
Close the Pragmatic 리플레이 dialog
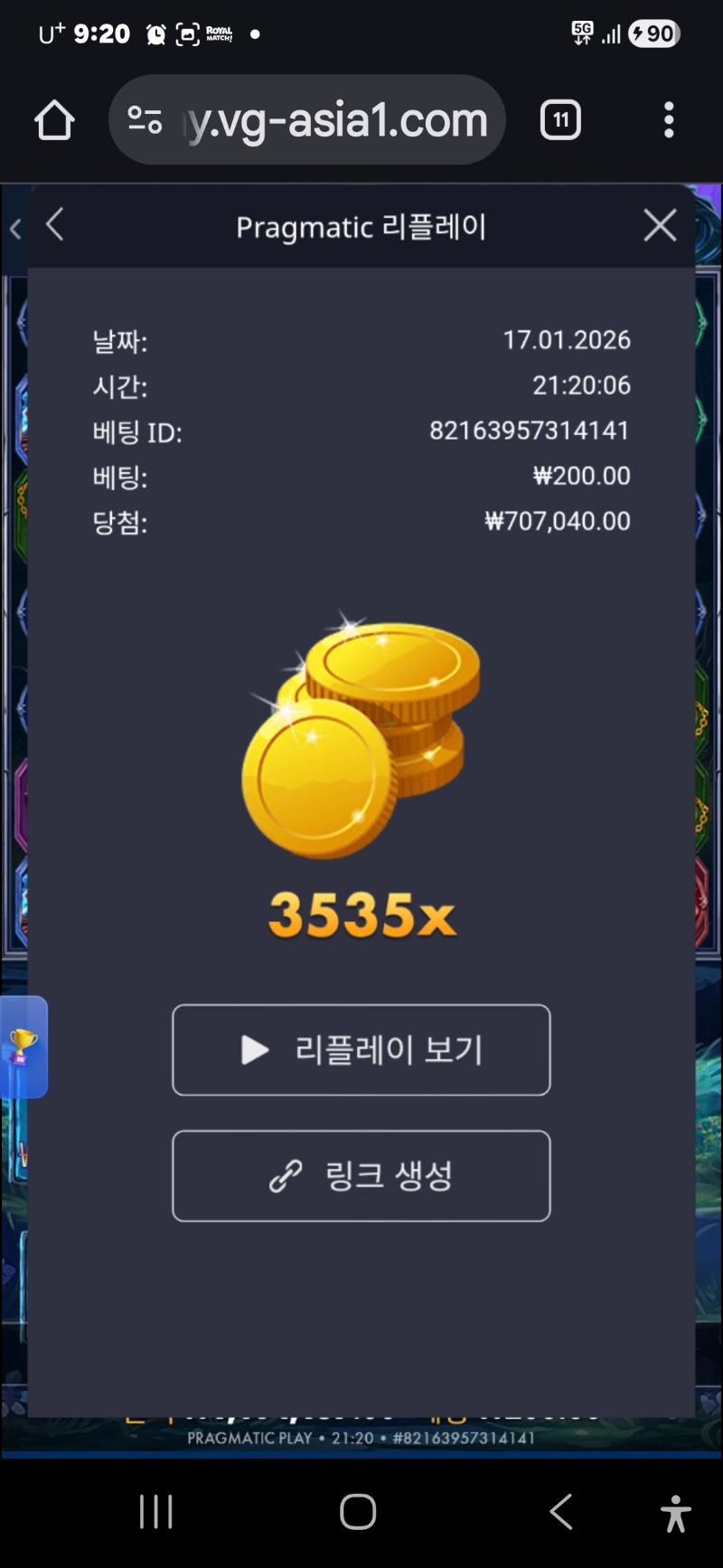click(660, 225)
